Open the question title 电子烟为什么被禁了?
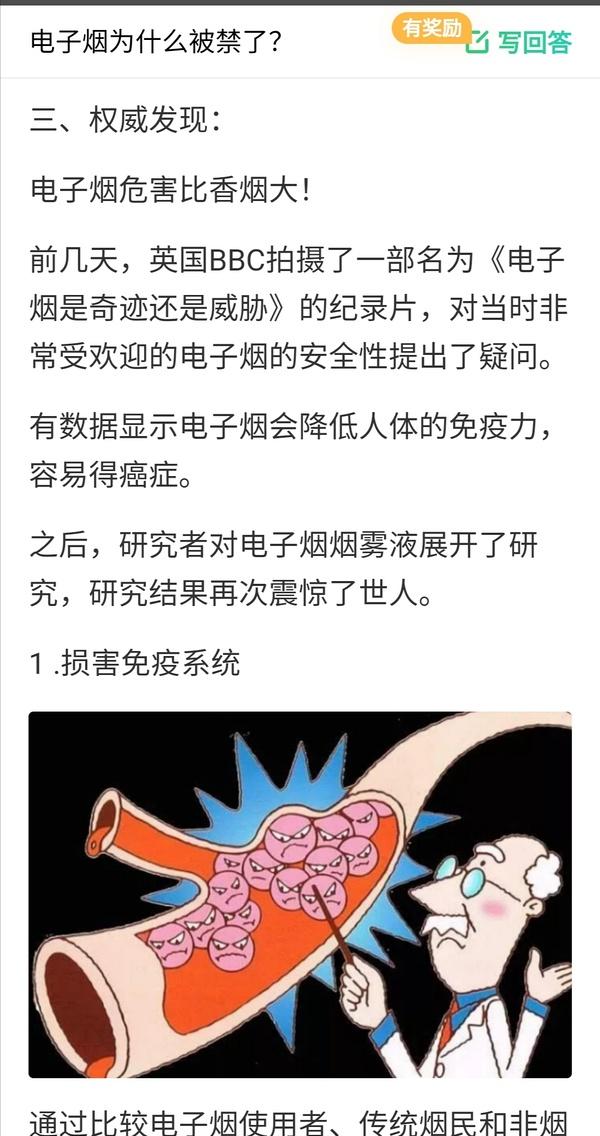The width and height of the screenshot is (600, 1136). click(156, 42)
